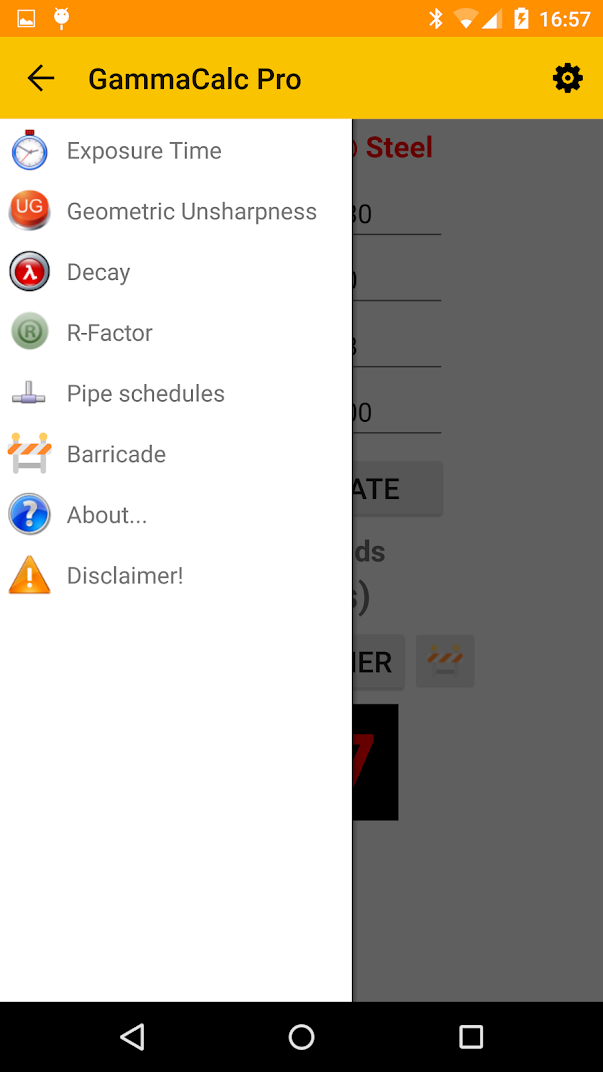The width and height of the screenshot is (603, 1072).
Task: Tap the back arrow in the app bar
Action: tap(40, 79)
